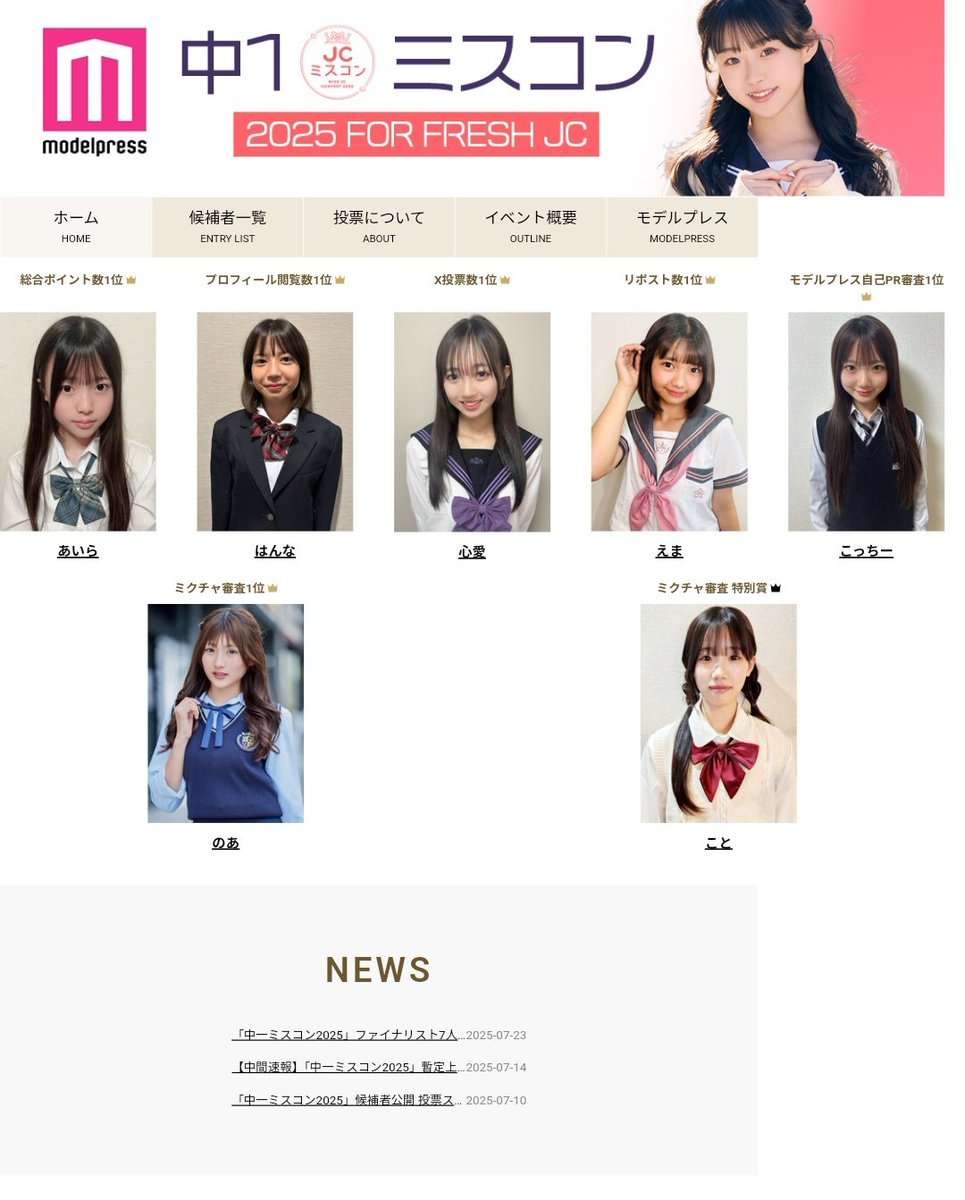Open the あいら name link
The width and height of the screenshot is (965, 1200).
[x=78, y=551]
